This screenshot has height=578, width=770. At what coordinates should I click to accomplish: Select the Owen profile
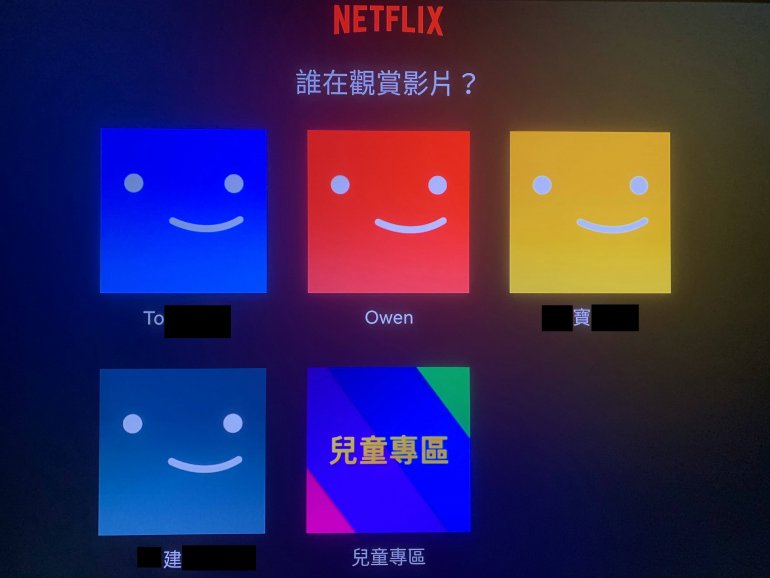pyautogui.click(x=388, y=211)
